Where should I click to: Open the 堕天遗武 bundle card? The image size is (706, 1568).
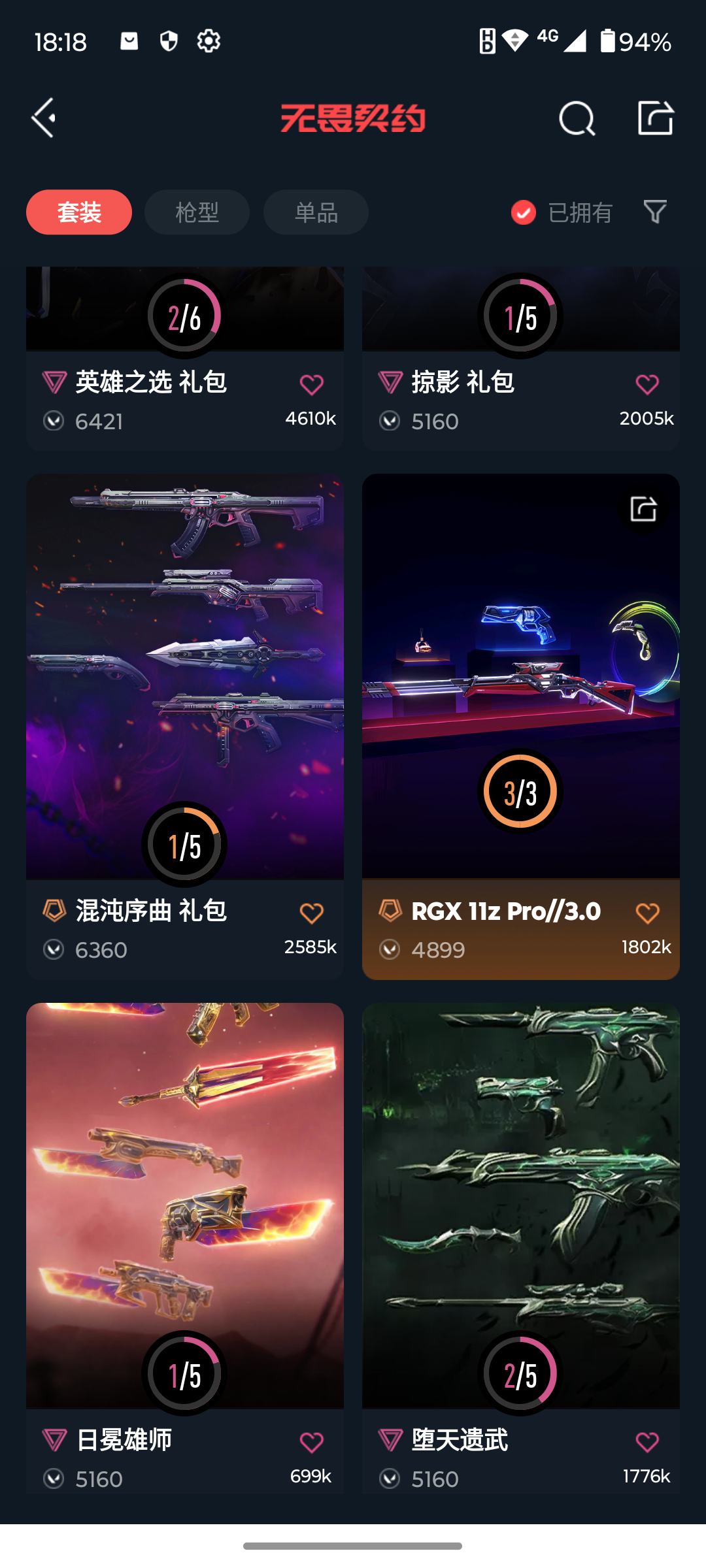520,1202
